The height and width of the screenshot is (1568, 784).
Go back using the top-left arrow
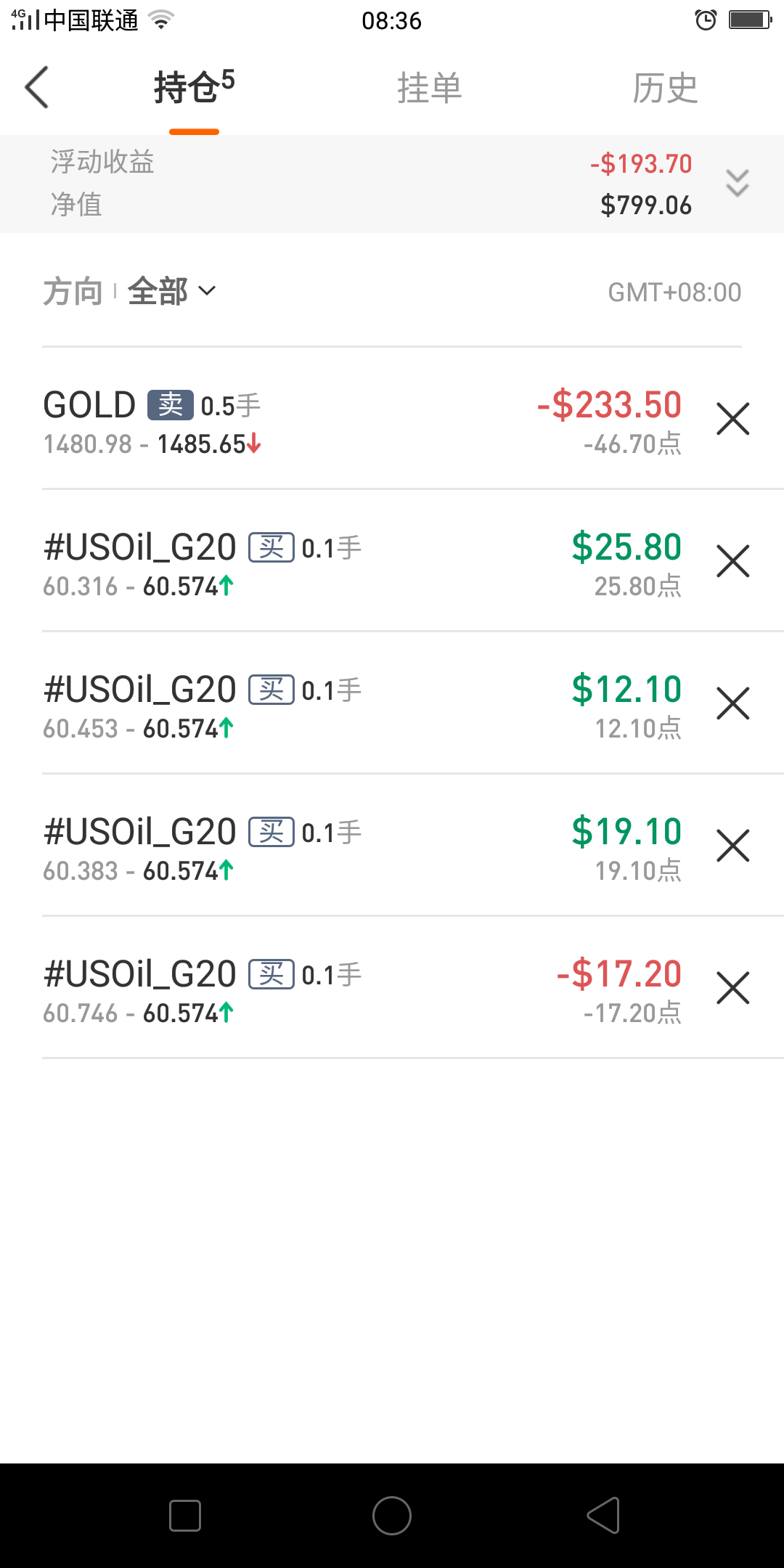pyautogui.click(x=36, y=87)
